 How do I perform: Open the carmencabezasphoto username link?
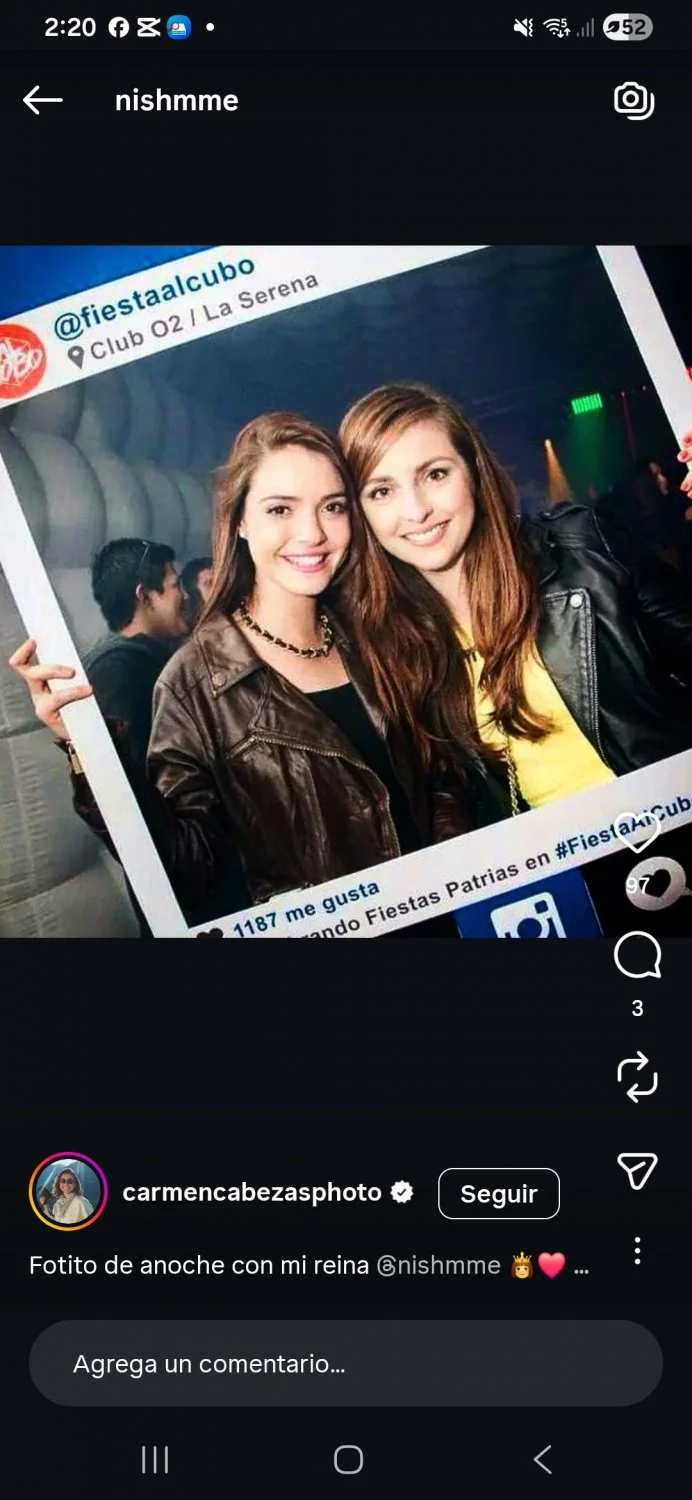point(252,1192)
